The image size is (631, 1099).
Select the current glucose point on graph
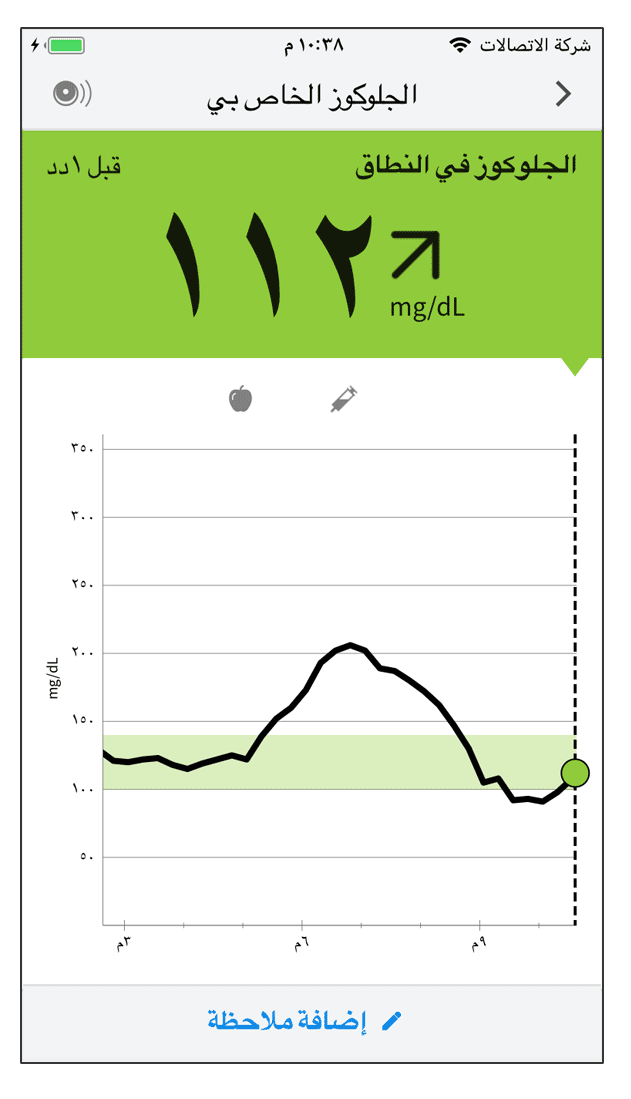(575, 773)
